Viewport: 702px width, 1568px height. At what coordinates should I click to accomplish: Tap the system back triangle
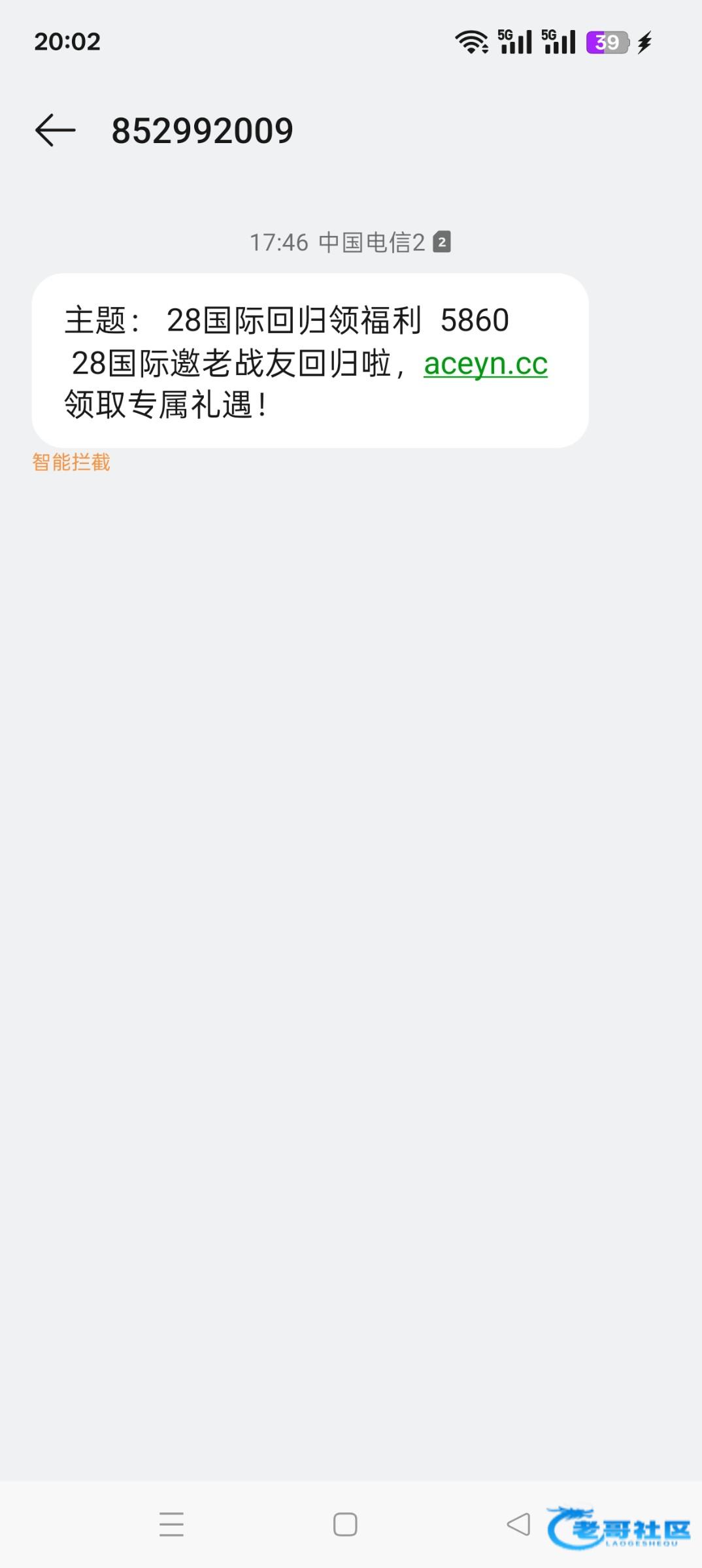519,1524
